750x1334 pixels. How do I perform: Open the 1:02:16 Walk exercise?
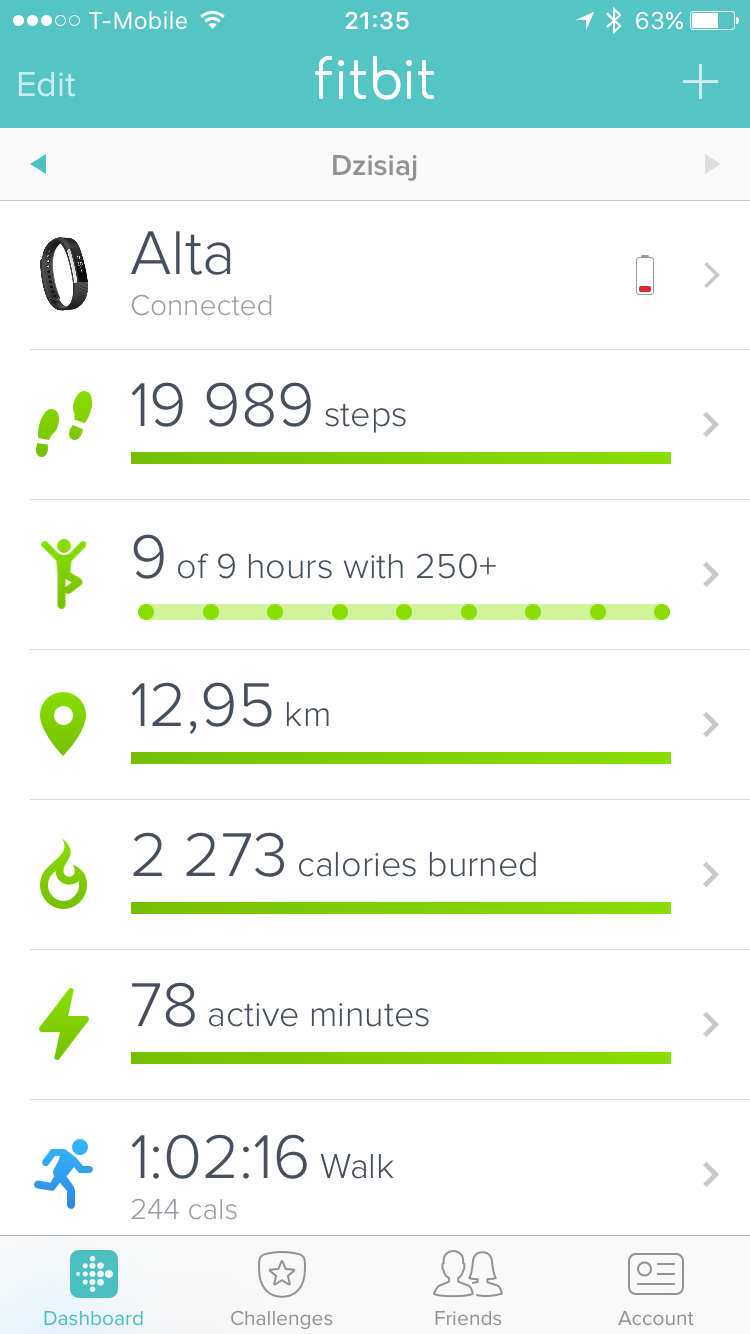pyautogui.click(x=375, y=1168)
